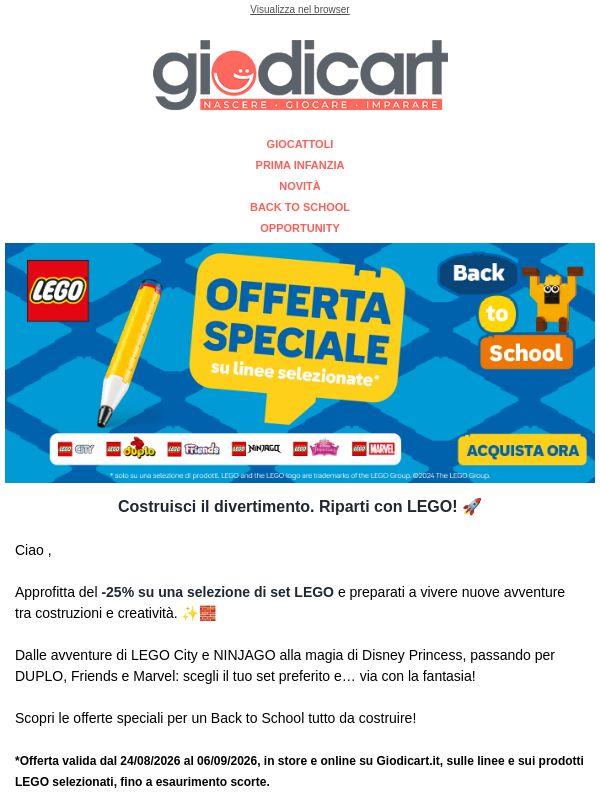Open the GIOCATTOLI category link
The image size is (600, 800).
(x=299, y=144)
